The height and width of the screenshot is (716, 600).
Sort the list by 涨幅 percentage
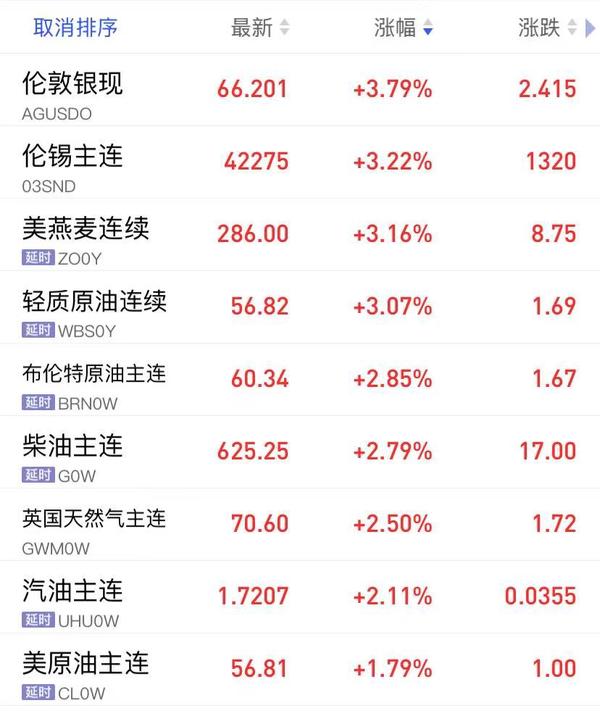click(402, 28)
